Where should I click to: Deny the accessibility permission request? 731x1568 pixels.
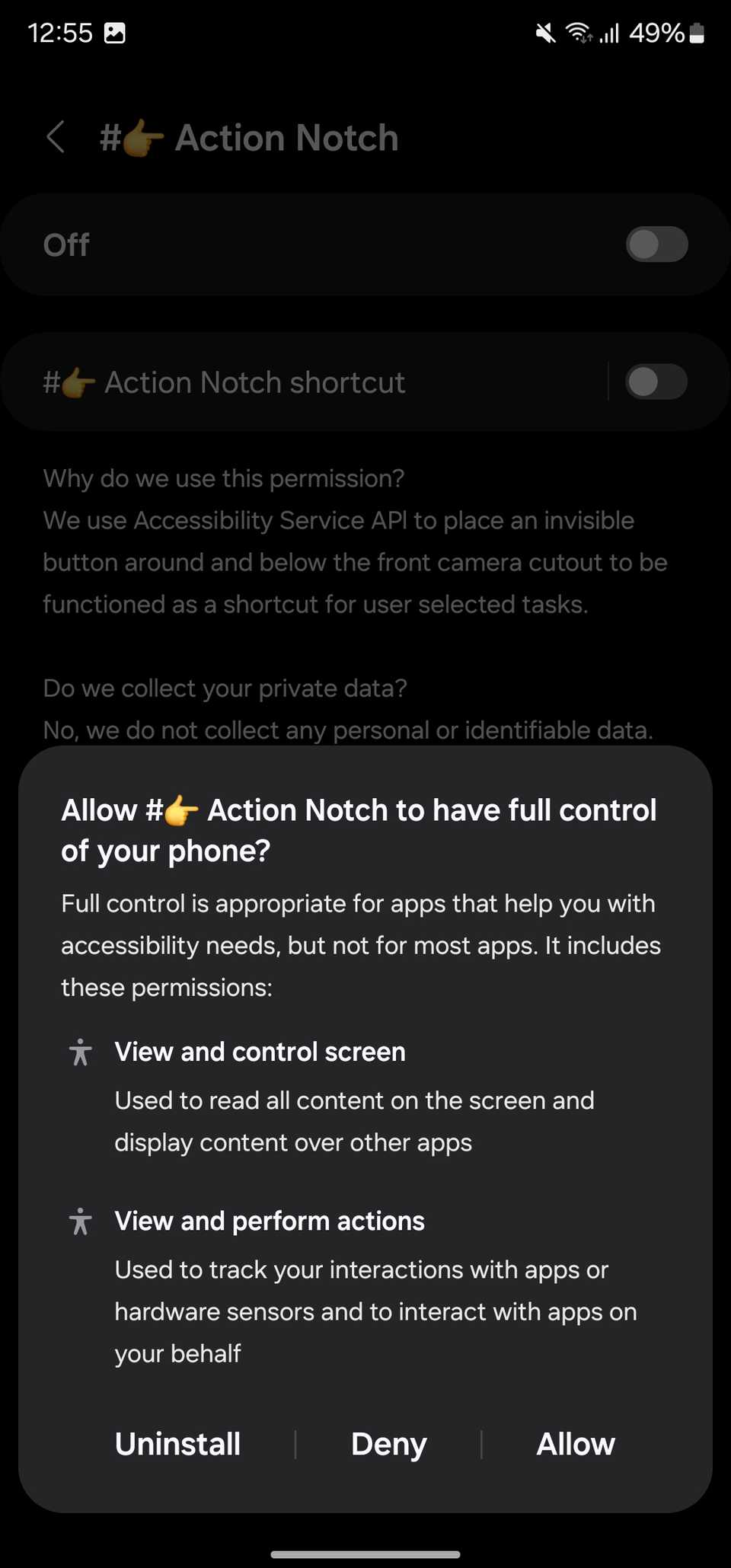(x=388, y=1444)
